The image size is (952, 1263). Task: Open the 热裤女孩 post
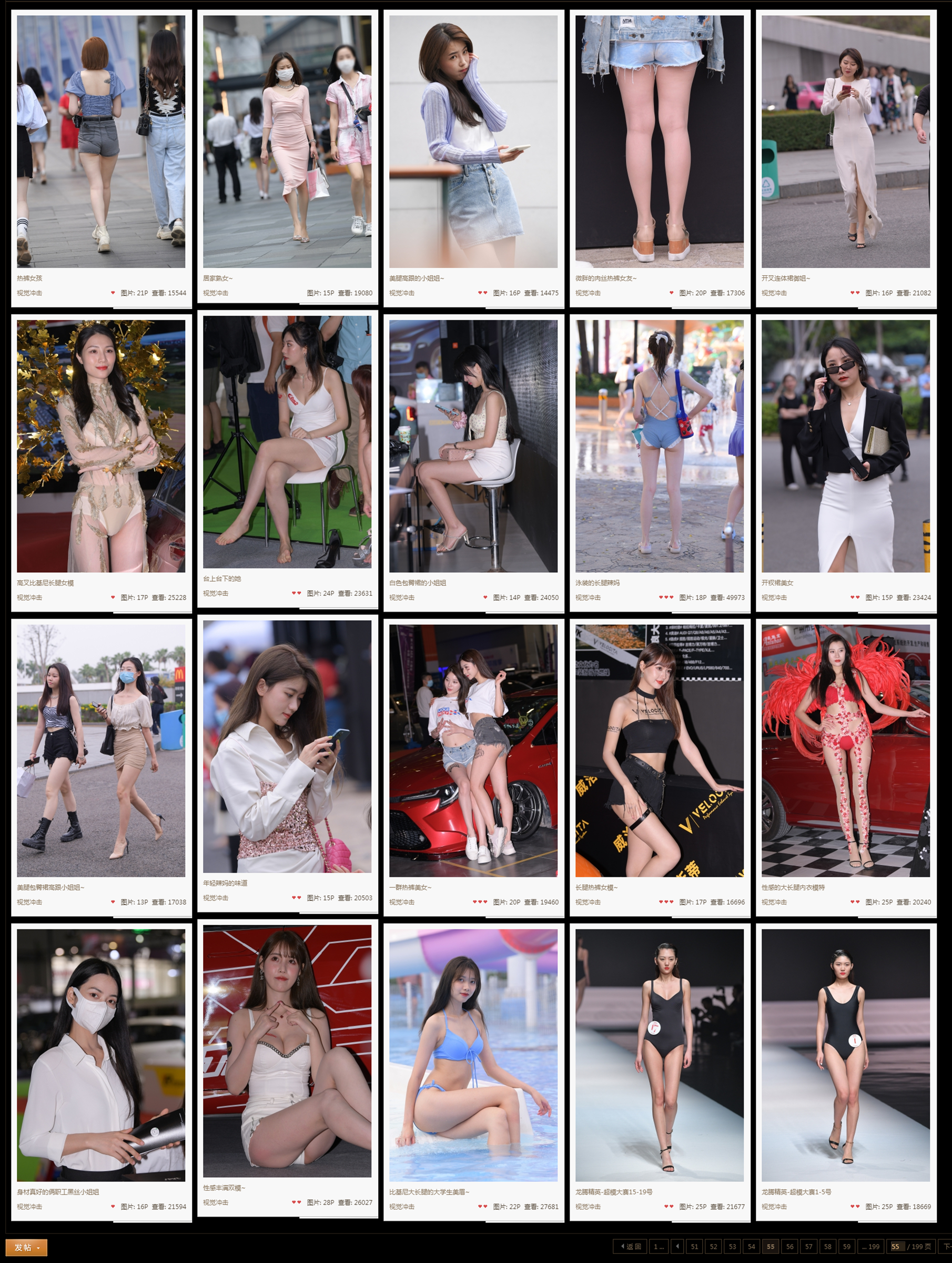[29, 278]
